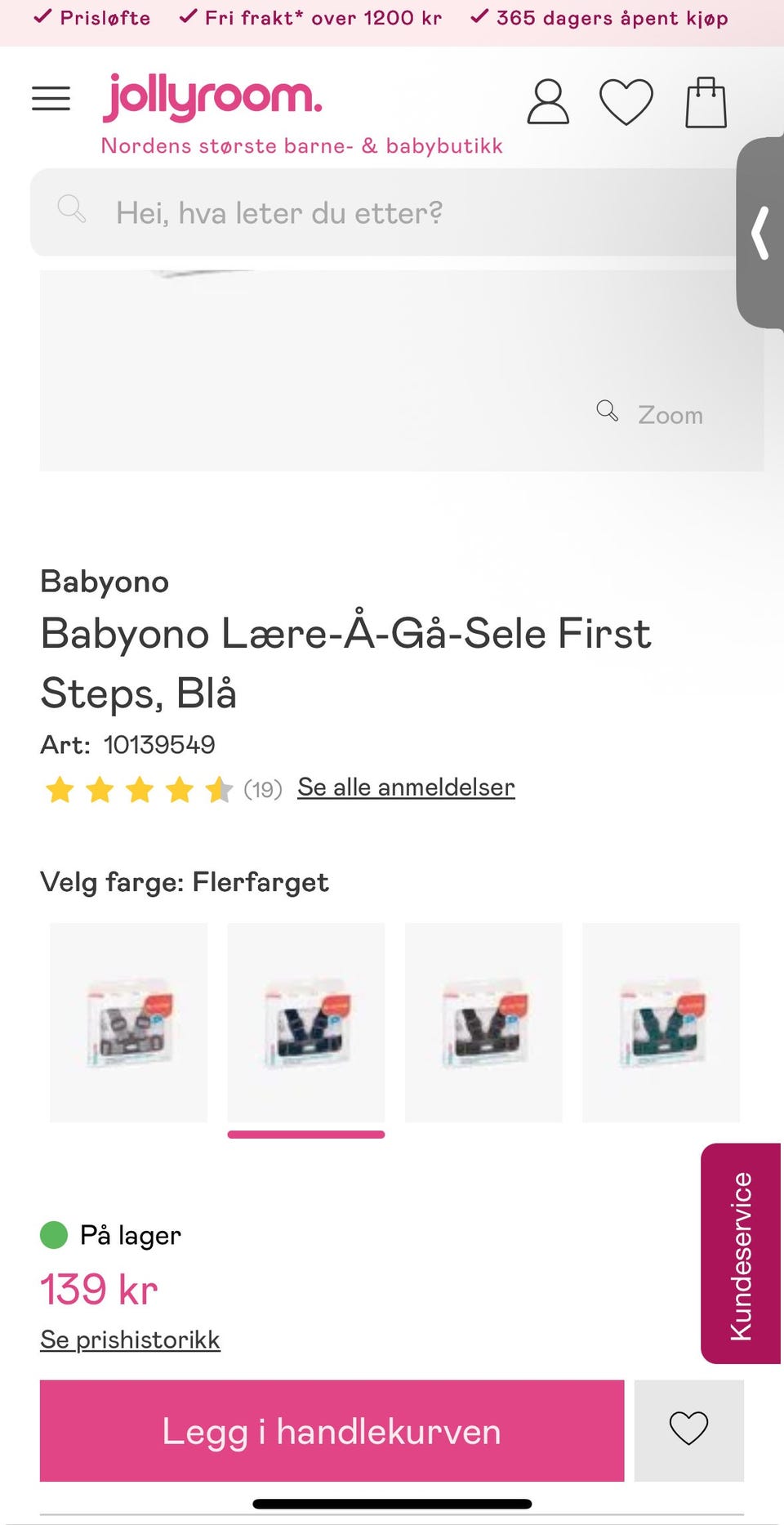Select the teal harness color variant
This screenshot has height=1525, width=784.
[660, 1022]
